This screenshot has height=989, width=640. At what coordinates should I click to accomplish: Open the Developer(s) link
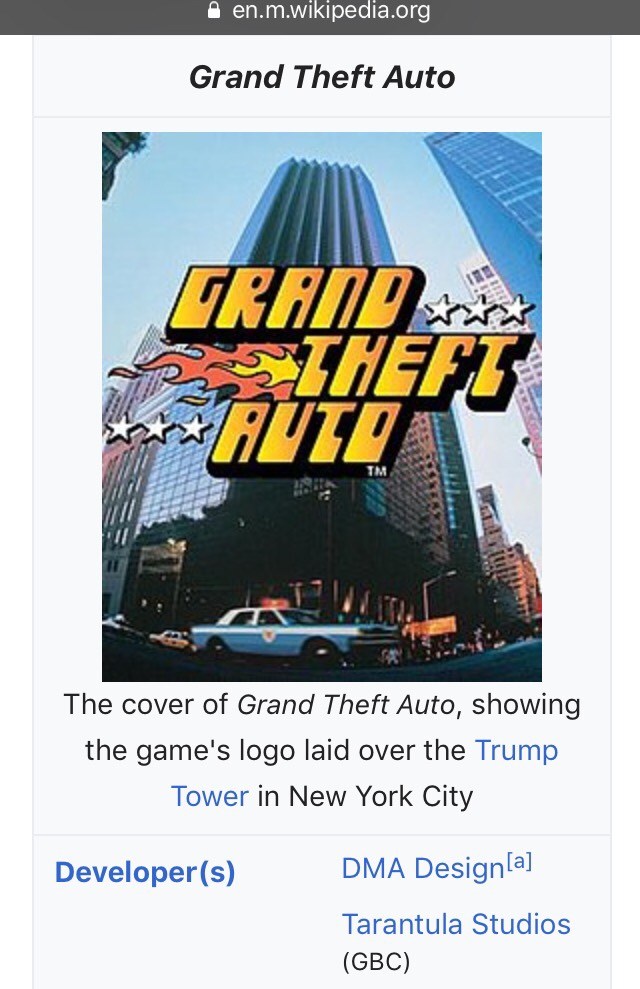(x=145, y=873)
